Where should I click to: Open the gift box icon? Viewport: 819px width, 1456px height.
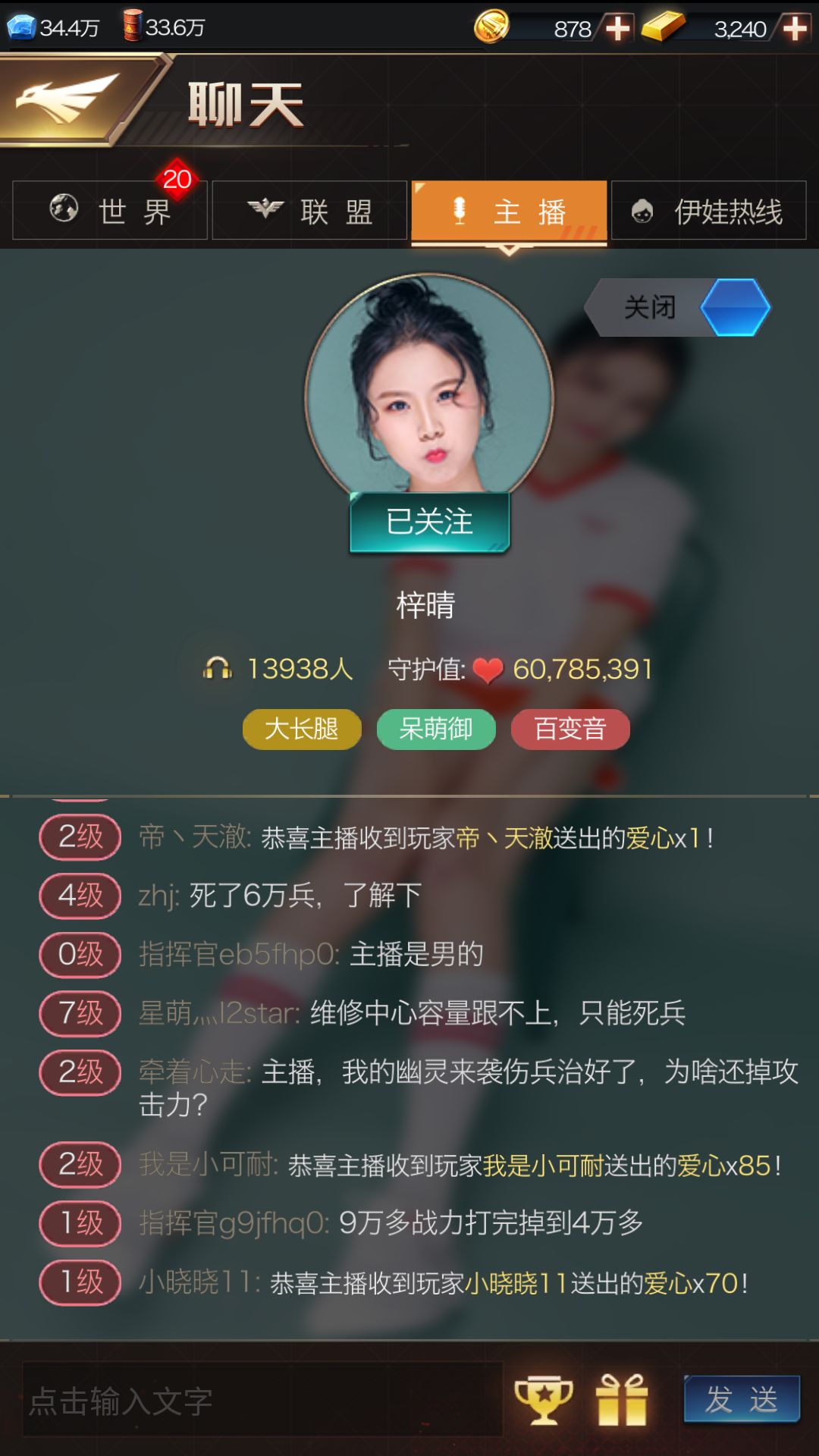622,1399
